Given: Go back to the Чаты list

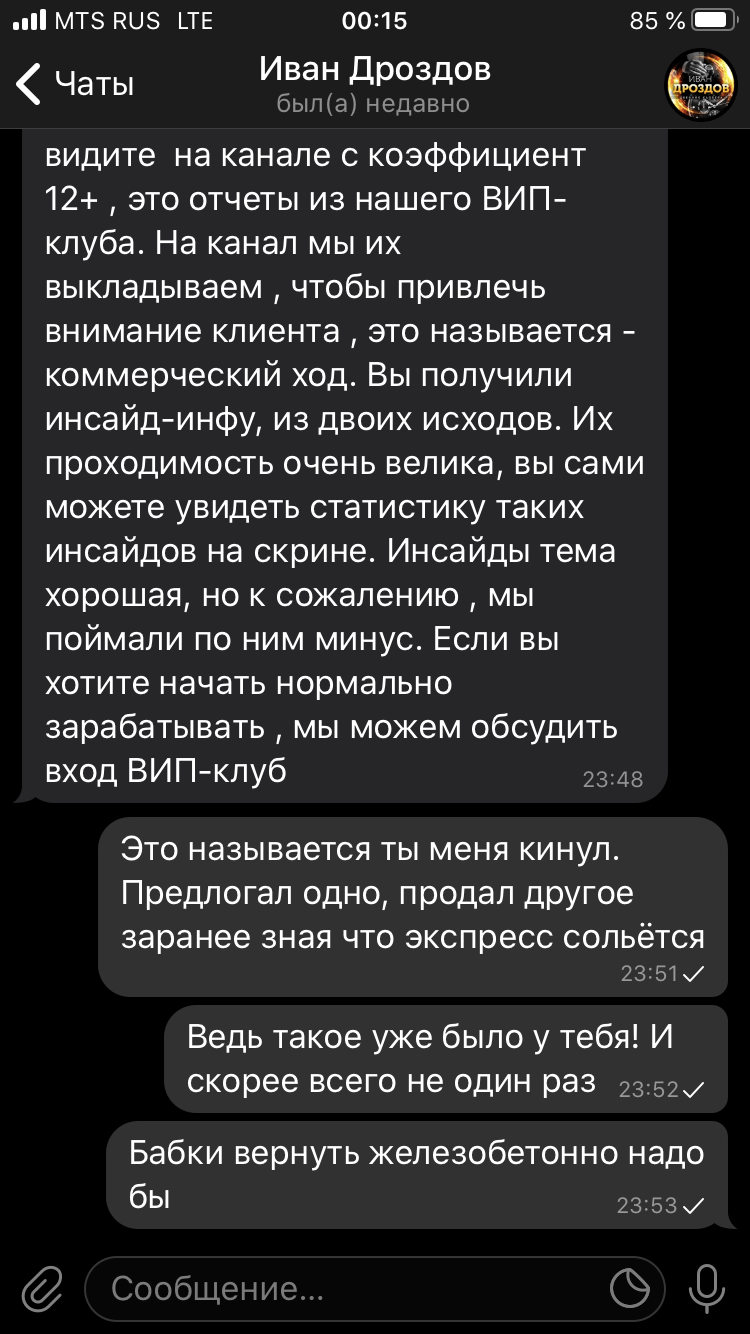Looking at the screenshot, I should (76, 84).
